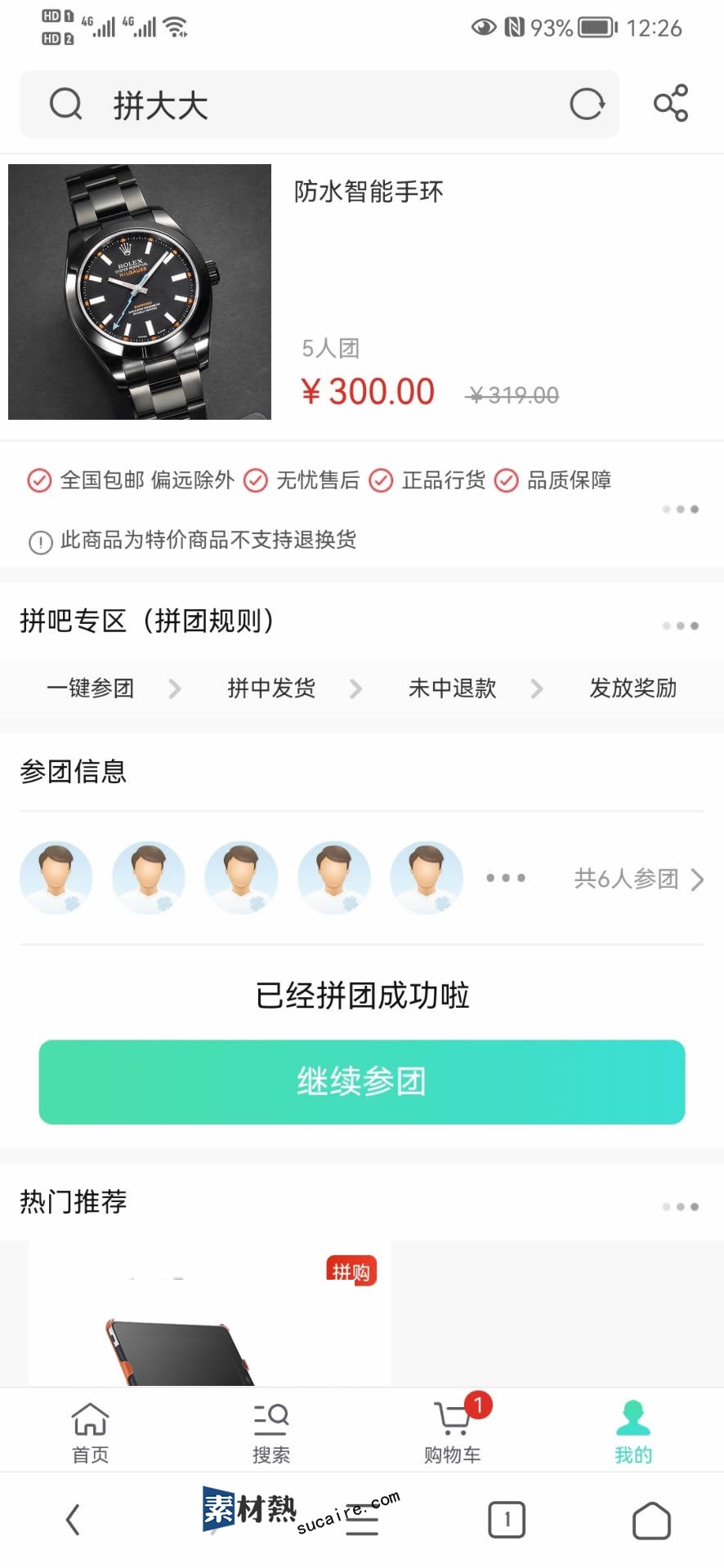The image size is (724, 1568).
Task: Go back with the browser back arrow
Action: (73, 1520)
